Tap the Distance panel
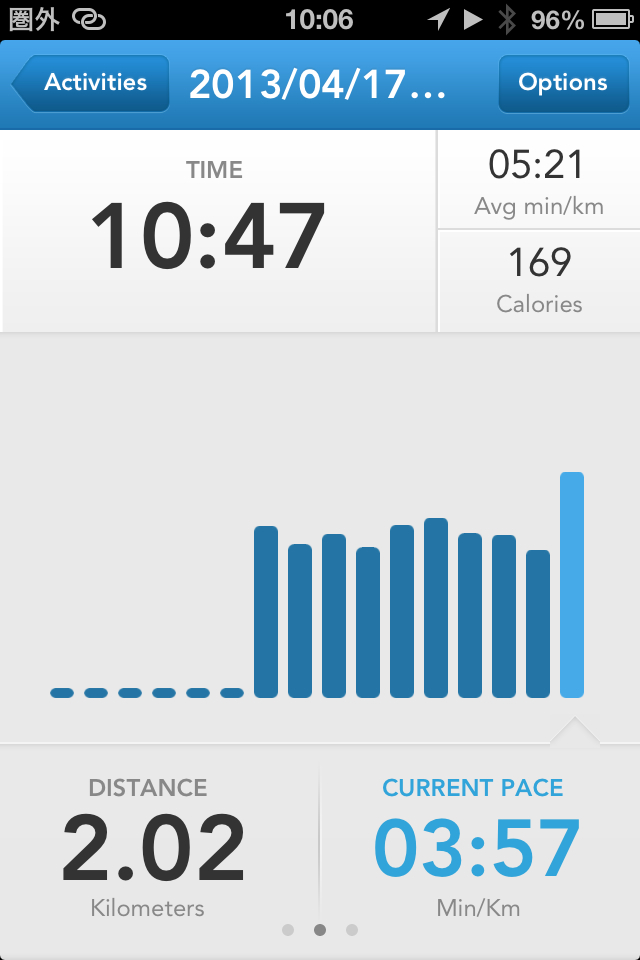Image resolution: width=640 pixels, height=960 pixels. tap(155, 846)
